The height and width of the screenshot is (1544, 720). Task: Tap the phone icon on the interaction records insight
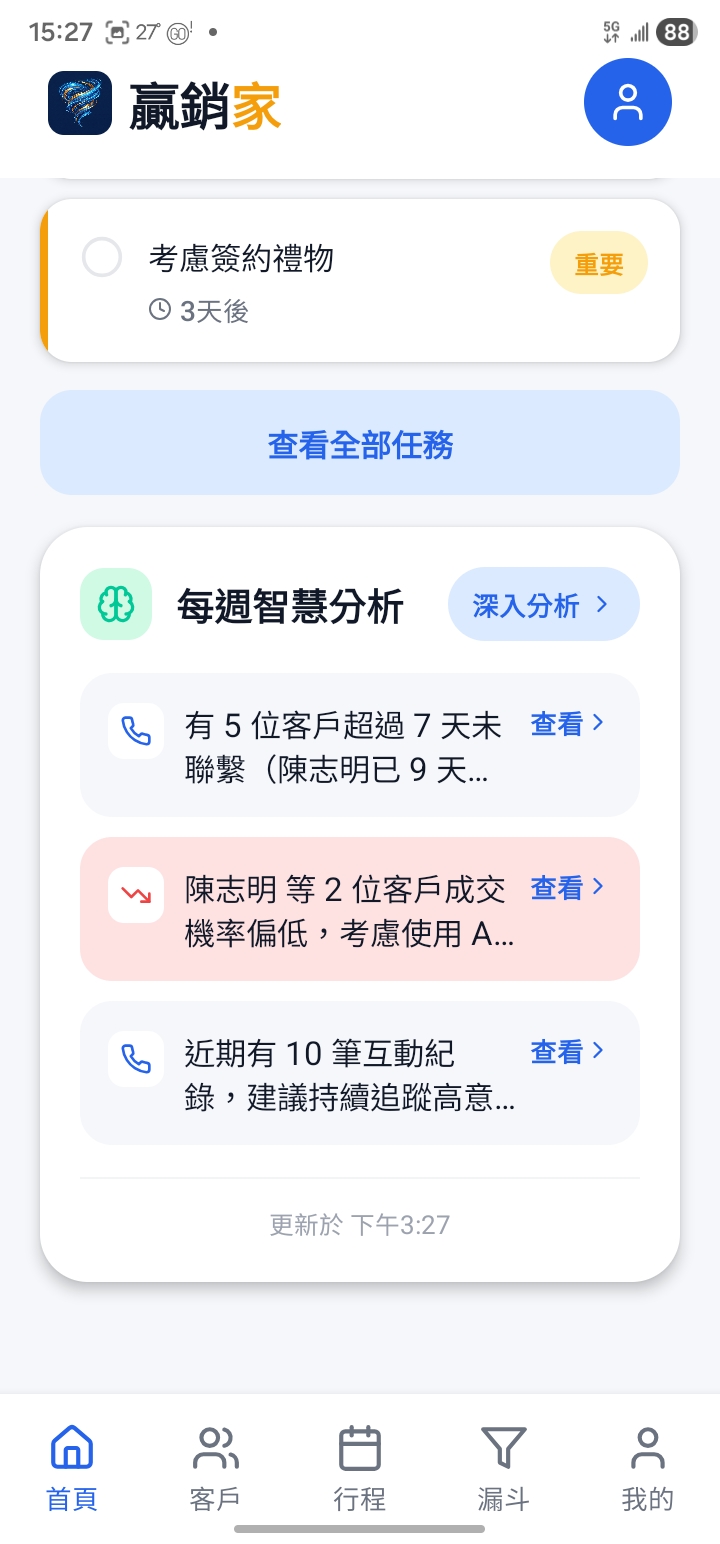tap(135, 1059)
